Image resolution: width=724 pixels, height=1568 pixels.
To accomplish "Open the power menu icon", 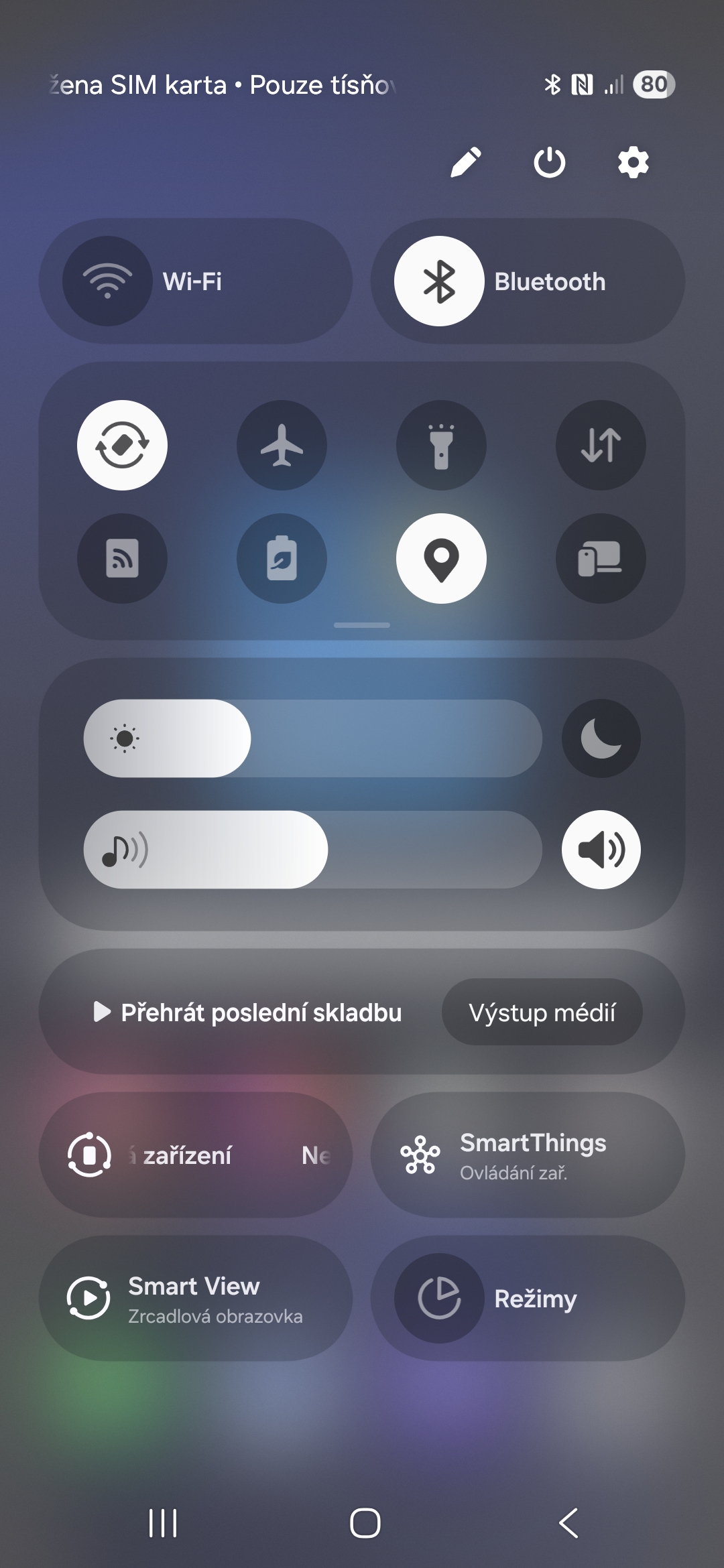I will pyautogui.click(x=549, y=162).
